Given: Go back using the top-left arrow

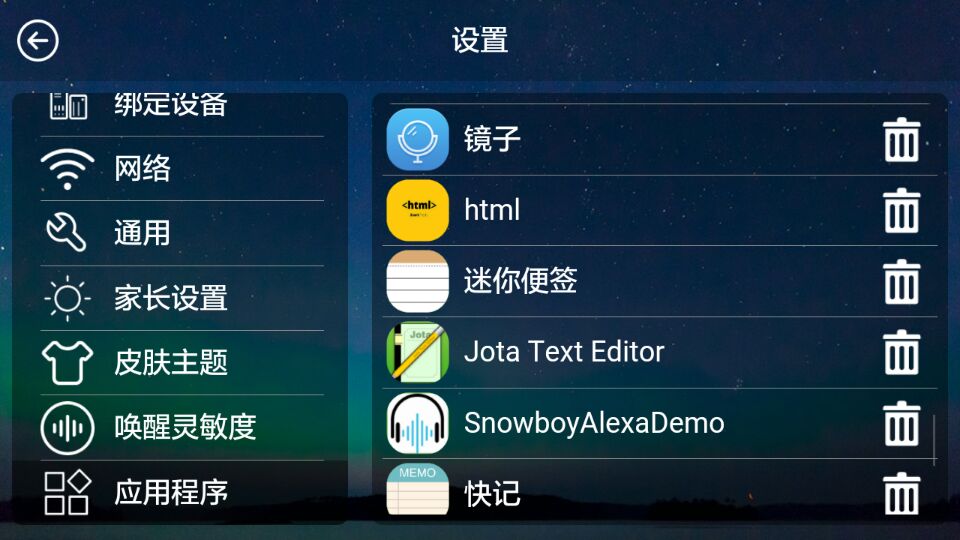Looking at the screenshot, I should pos(38,41).
